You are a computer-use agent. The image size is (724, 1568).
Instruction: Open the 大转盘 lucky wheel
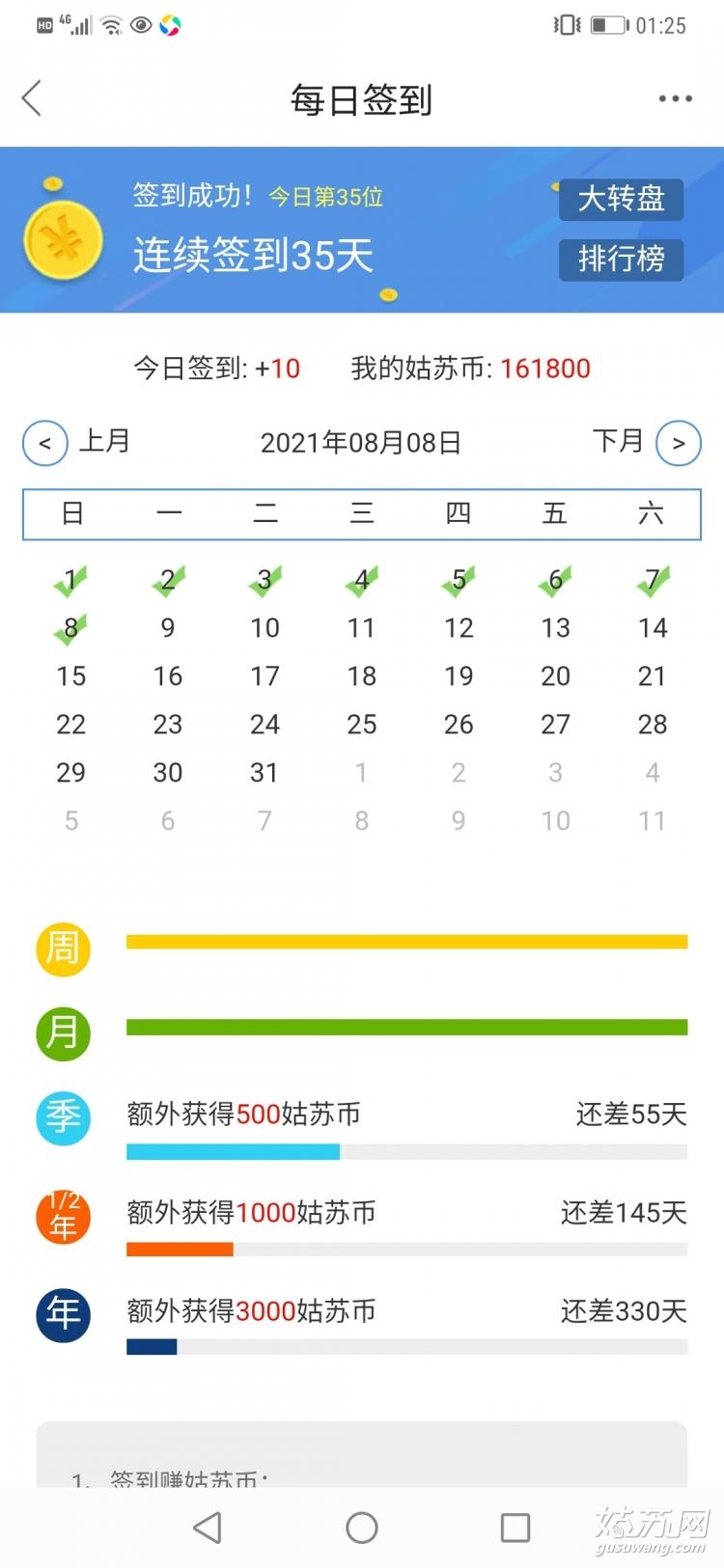(x=621, y=200)
